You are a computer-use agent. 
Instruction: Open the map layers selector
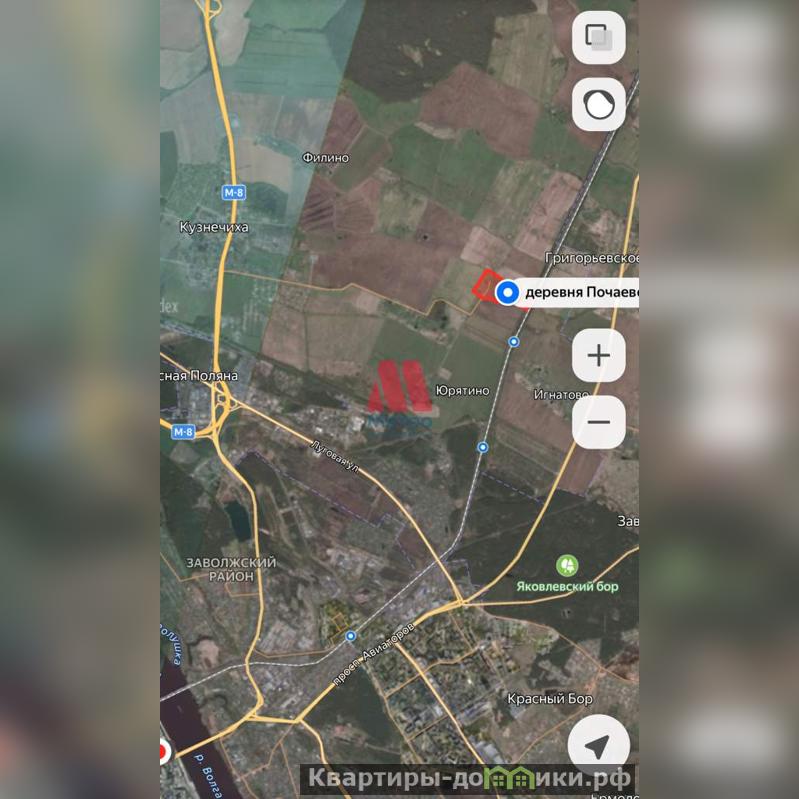pyautogui.click(x=599, y=39)
